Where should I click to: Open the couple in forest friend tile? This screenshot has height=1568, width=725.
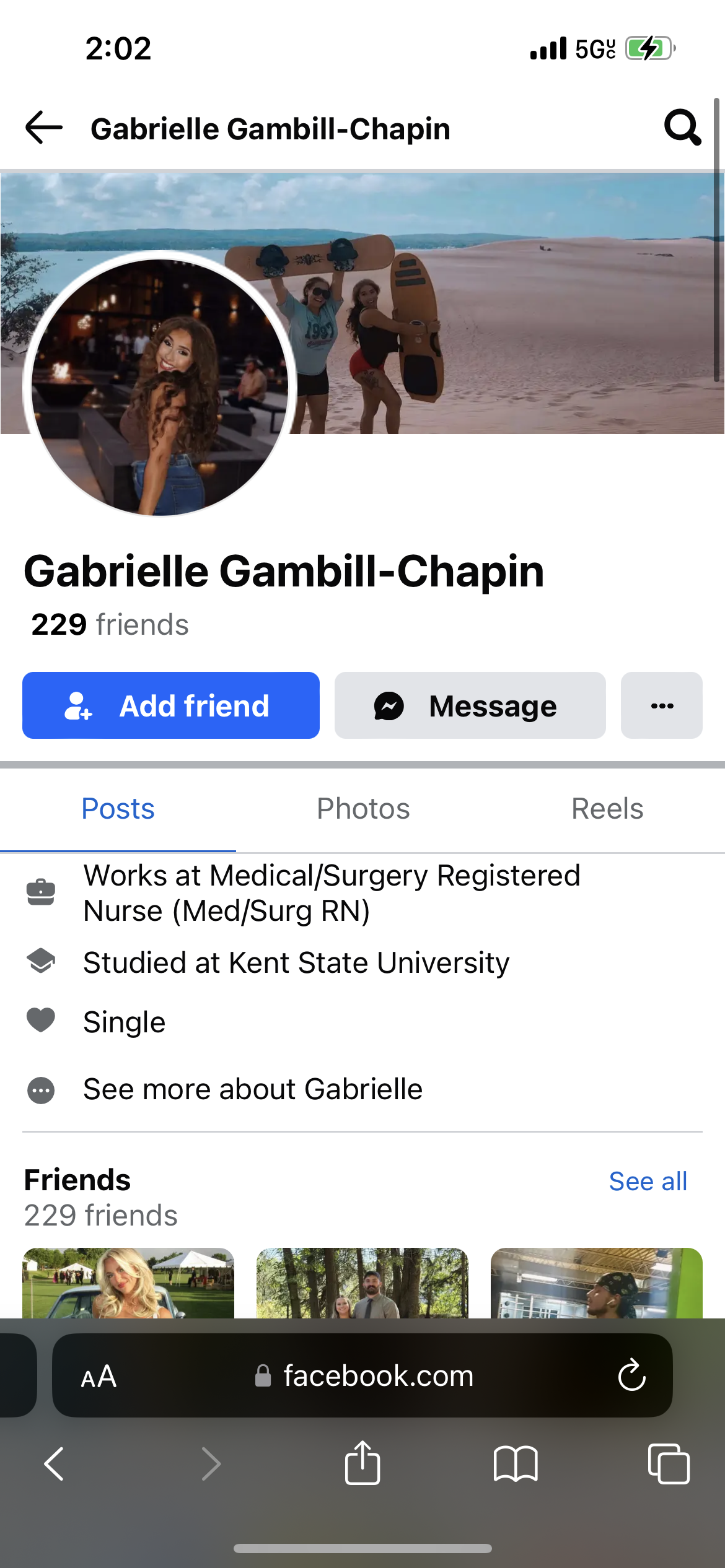tap(362, 1282)
